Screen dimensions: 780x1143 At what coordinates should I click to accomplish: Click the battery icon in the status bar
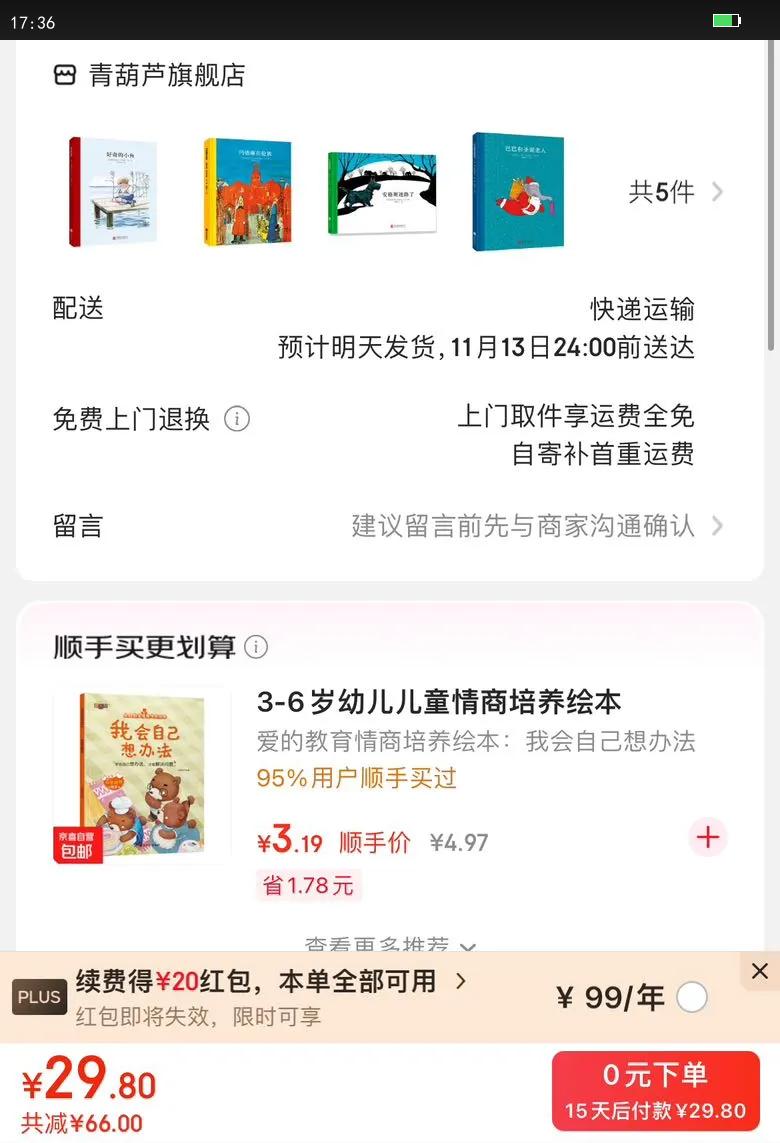(727, 19)
